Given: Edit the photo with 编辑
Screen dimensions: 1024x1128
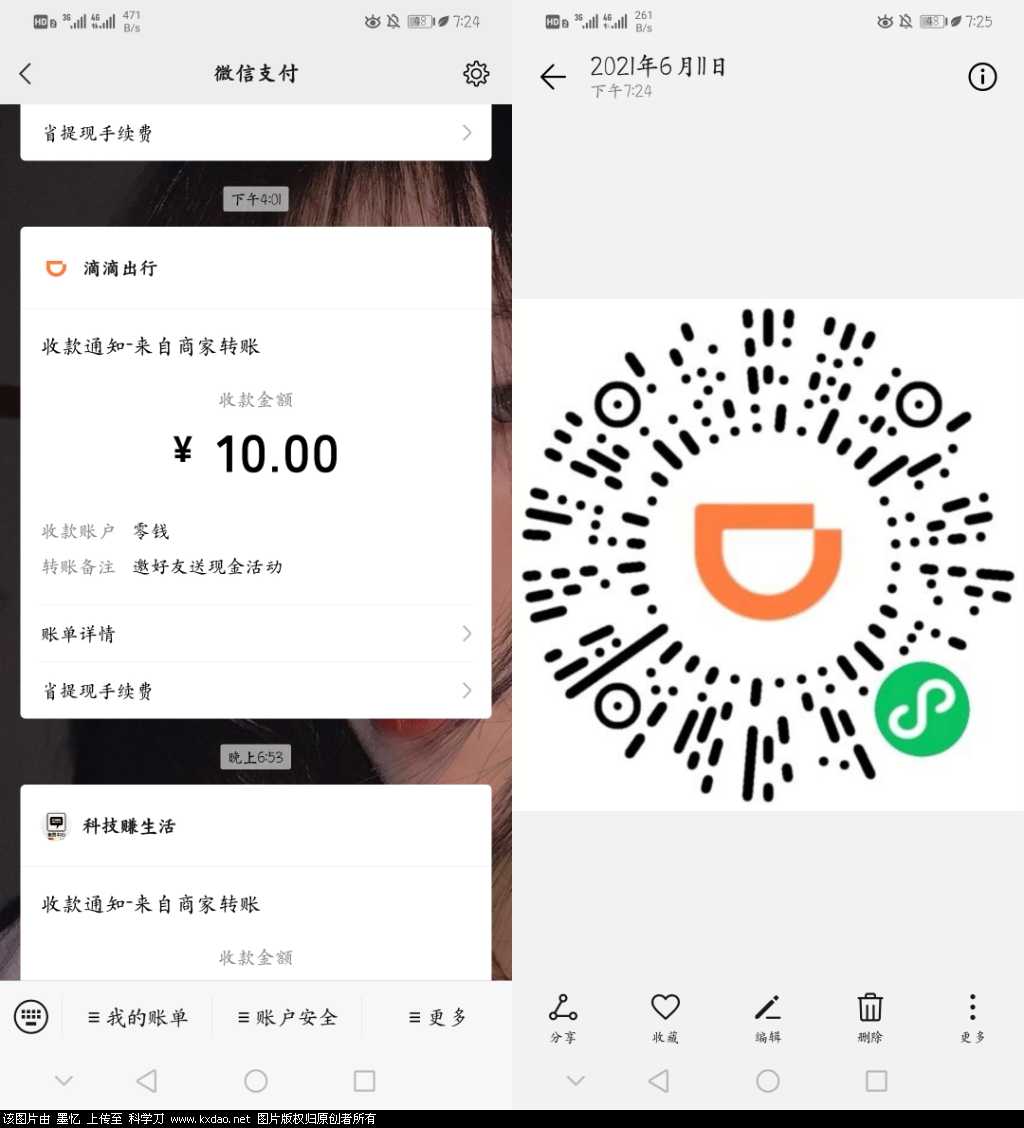Looking at the screenshot, I should click(768, 1017).
